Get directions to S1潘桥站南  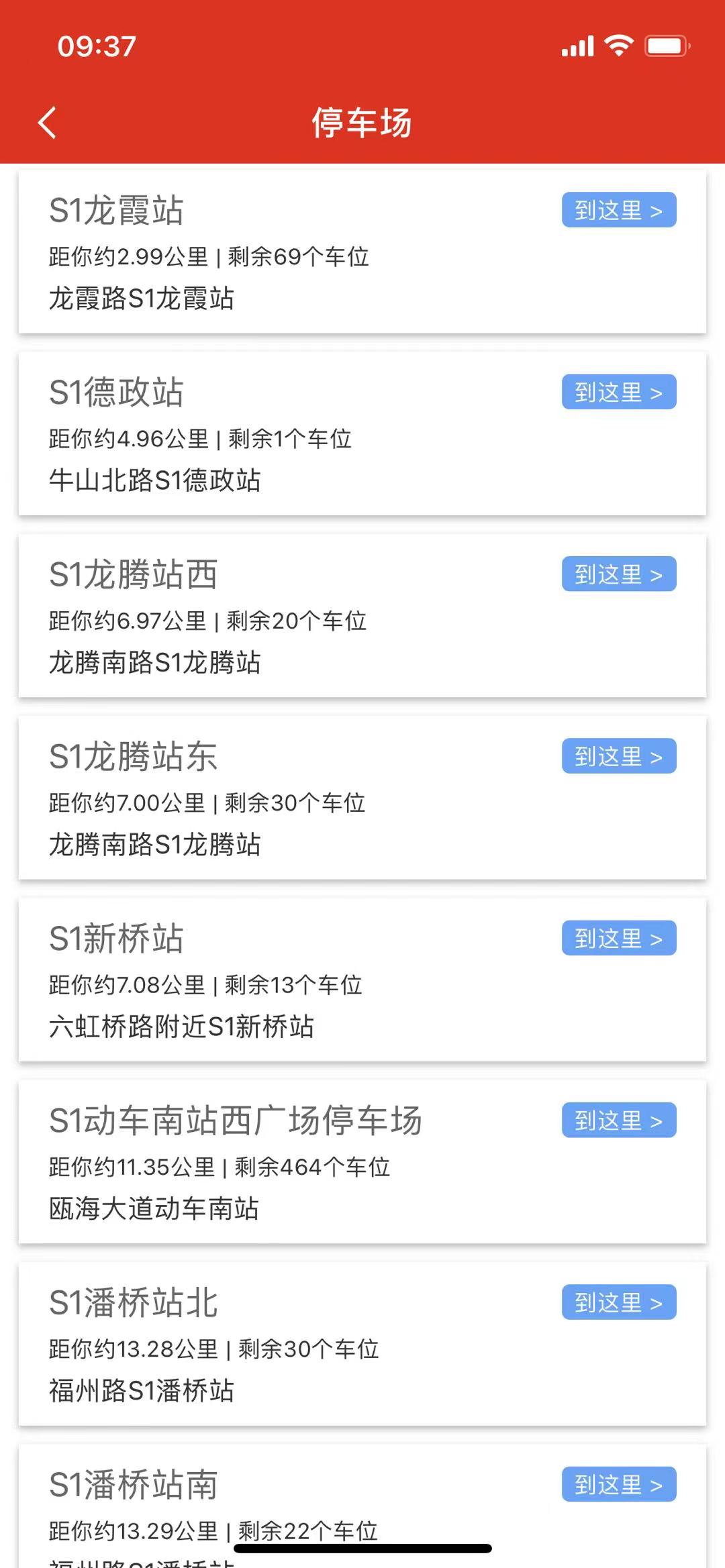pos(619,1484)
